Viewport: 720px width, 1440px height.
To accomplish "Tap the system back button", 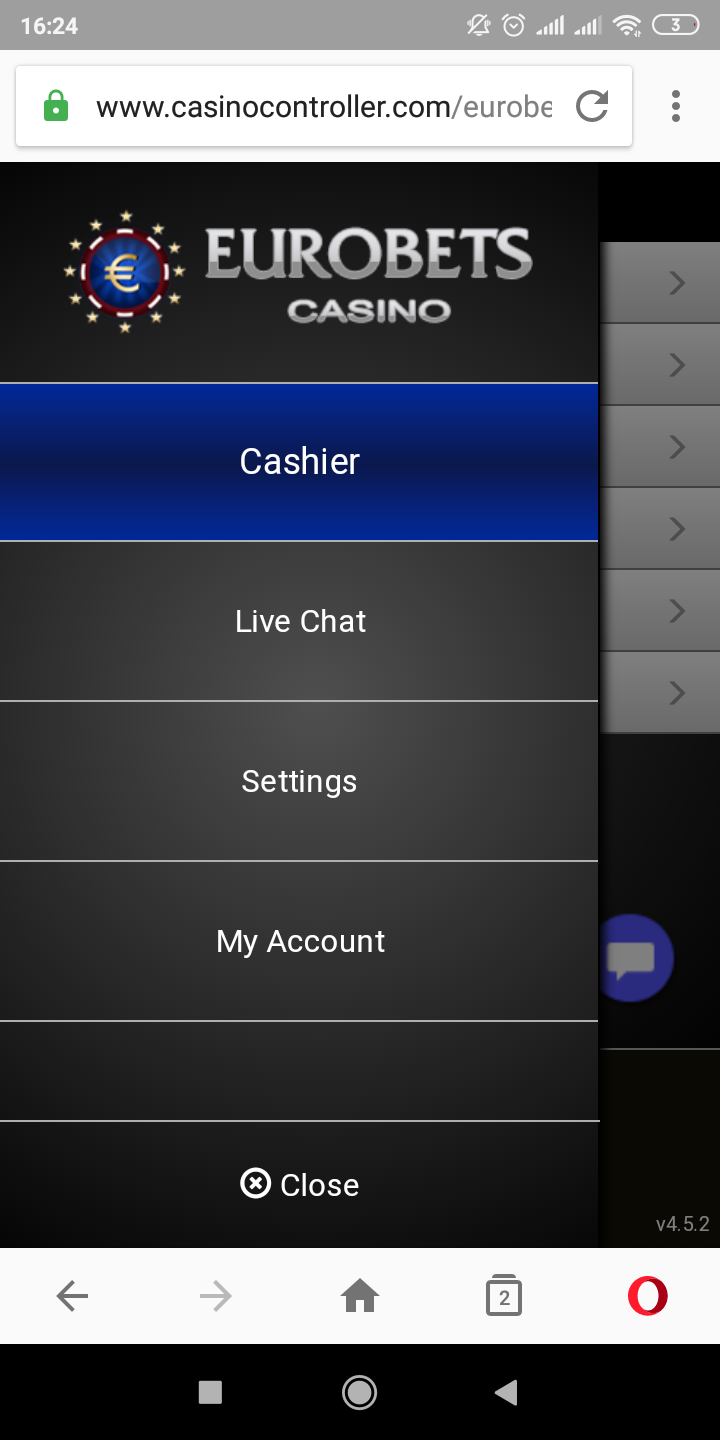I will pos(507,1392).
